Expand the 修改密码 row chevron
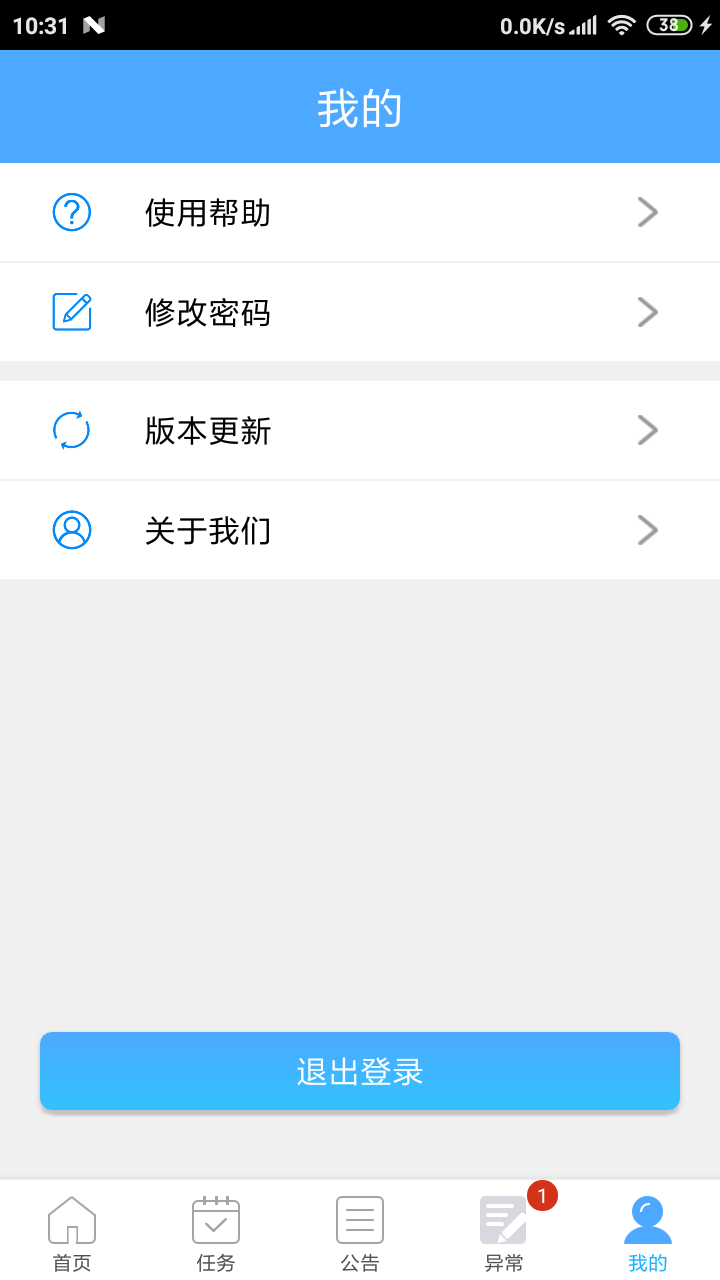720x1280 pixels. click(x=647, y=311)
